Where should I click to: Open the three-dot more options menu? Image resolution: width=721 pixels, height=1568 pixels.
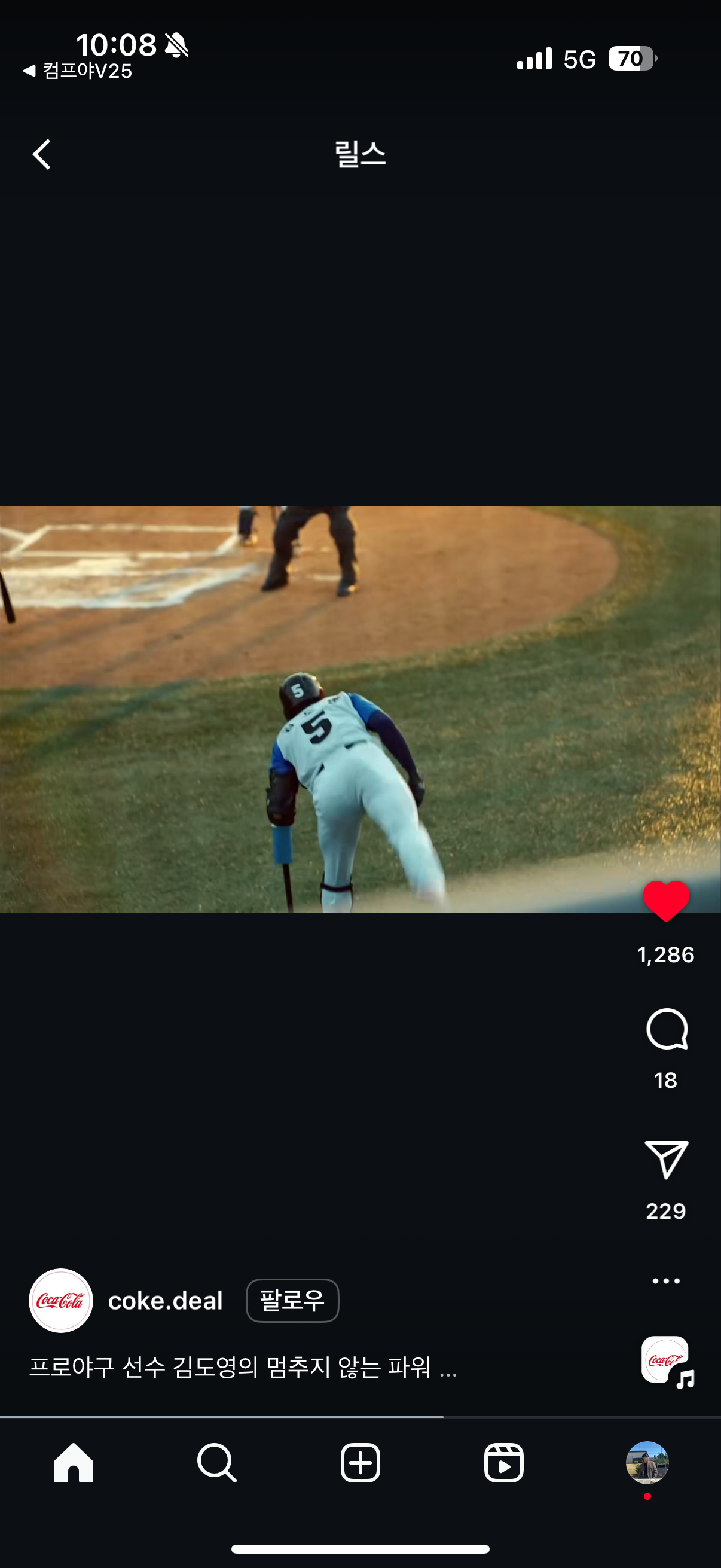pos(665,1281)
